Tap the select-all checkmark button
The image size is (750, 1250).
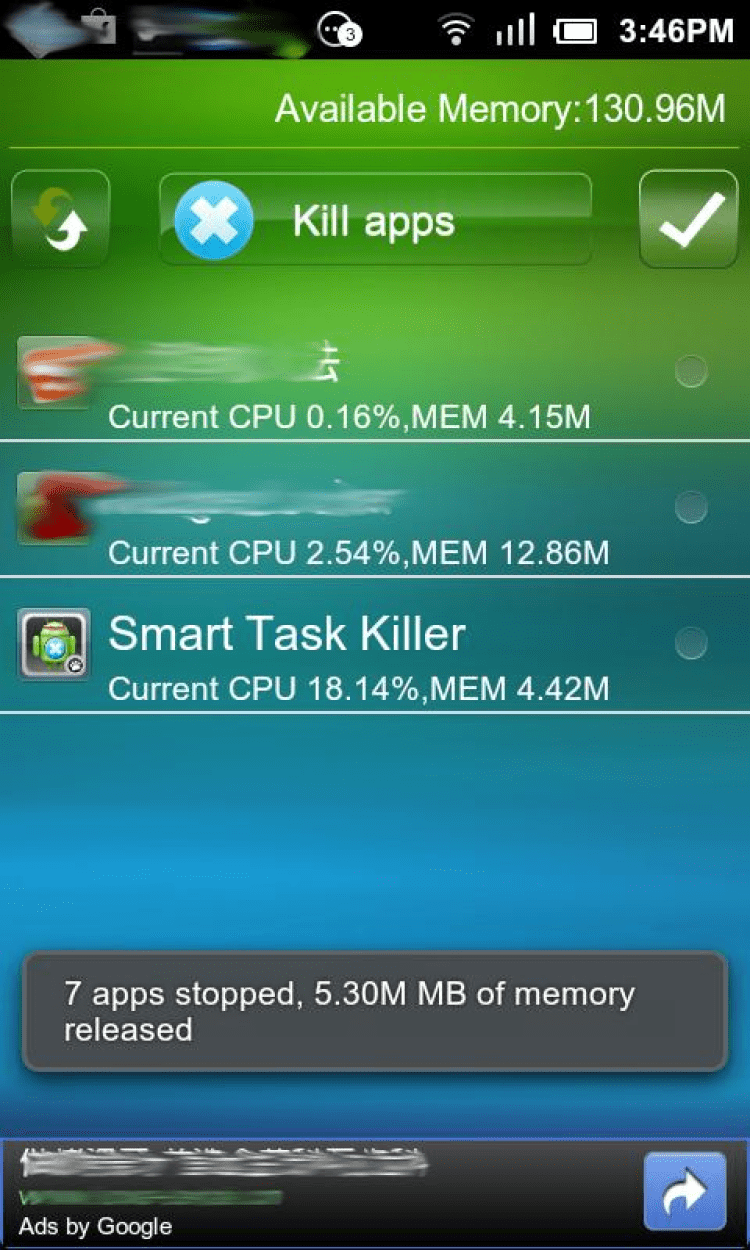pos(688,219)
